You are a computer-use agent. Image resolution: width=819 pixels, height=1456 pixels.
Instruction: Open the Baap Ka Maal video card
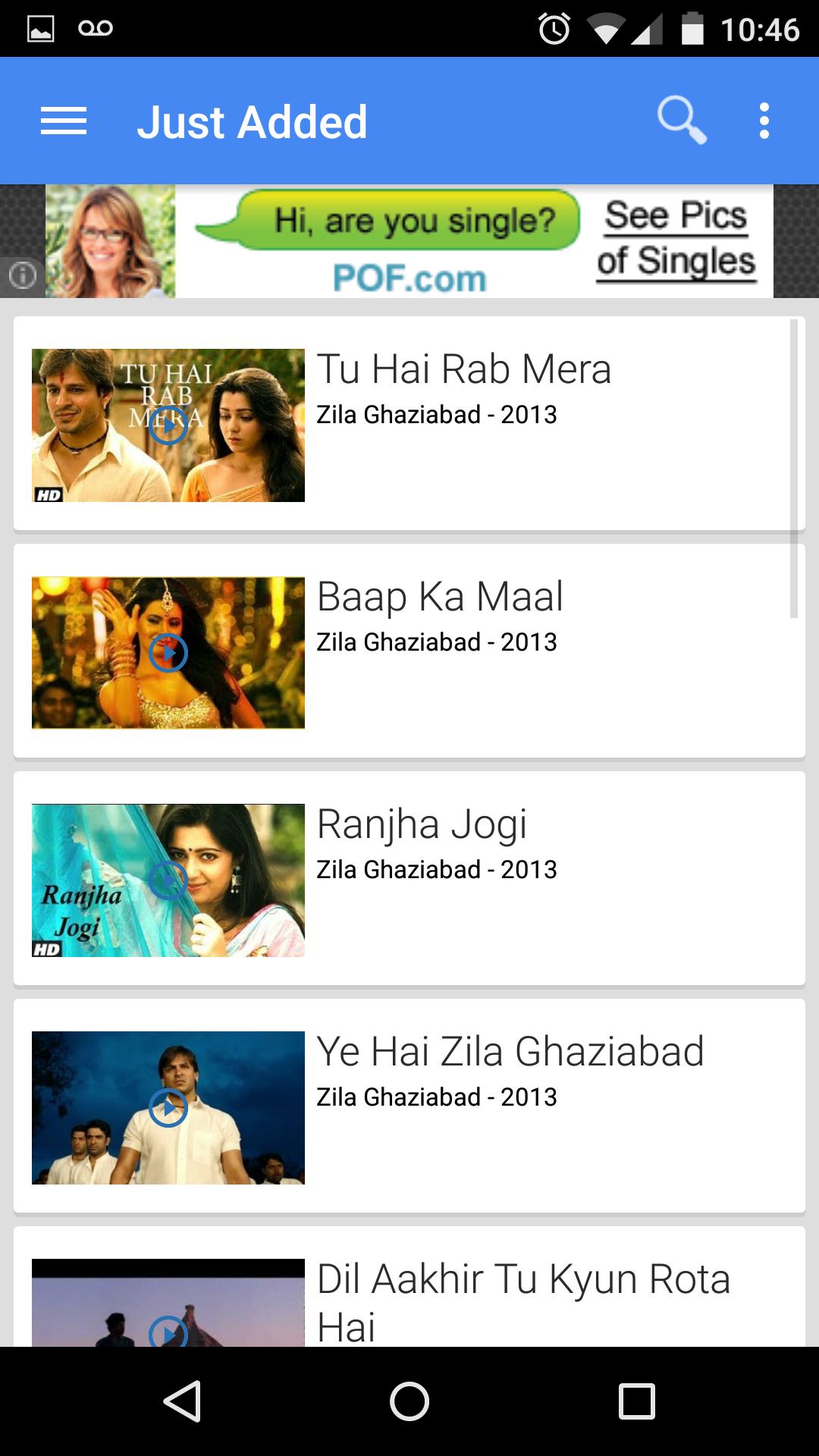(x=409, y=651)
